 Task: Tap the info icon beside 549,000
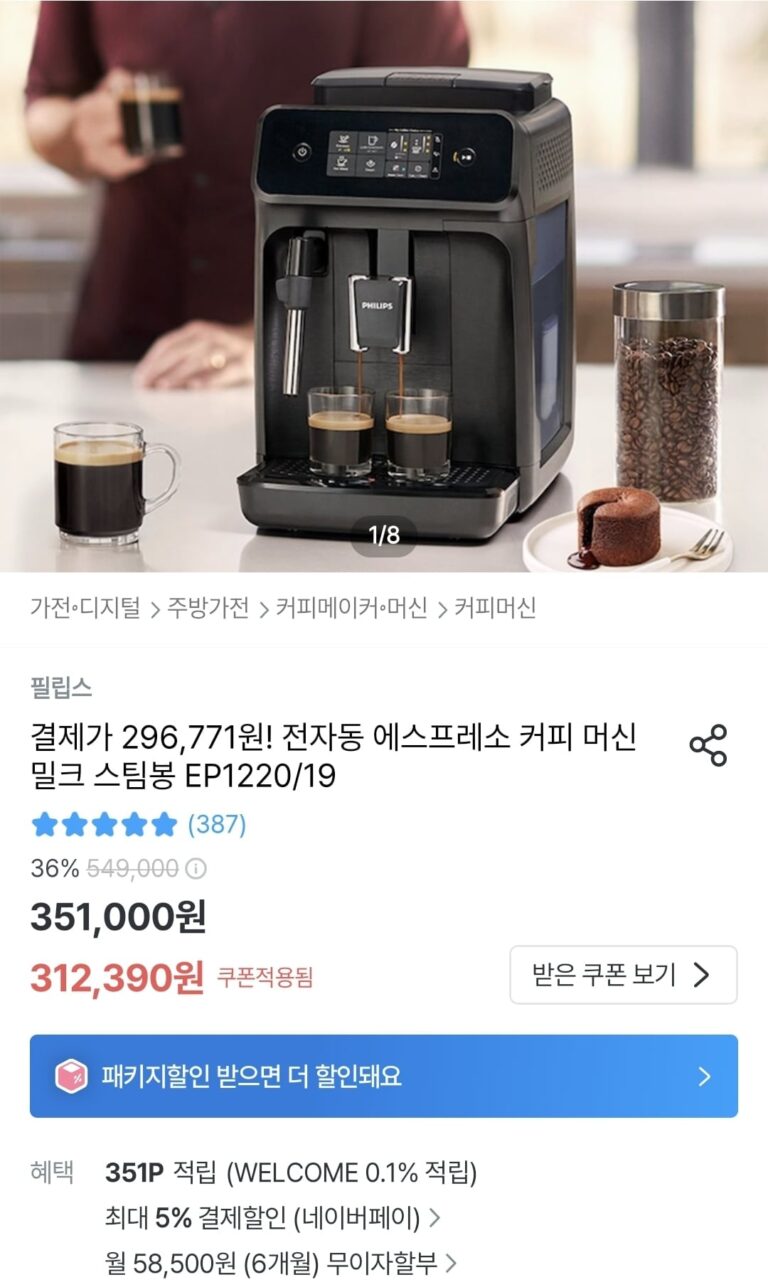(197, 868)
